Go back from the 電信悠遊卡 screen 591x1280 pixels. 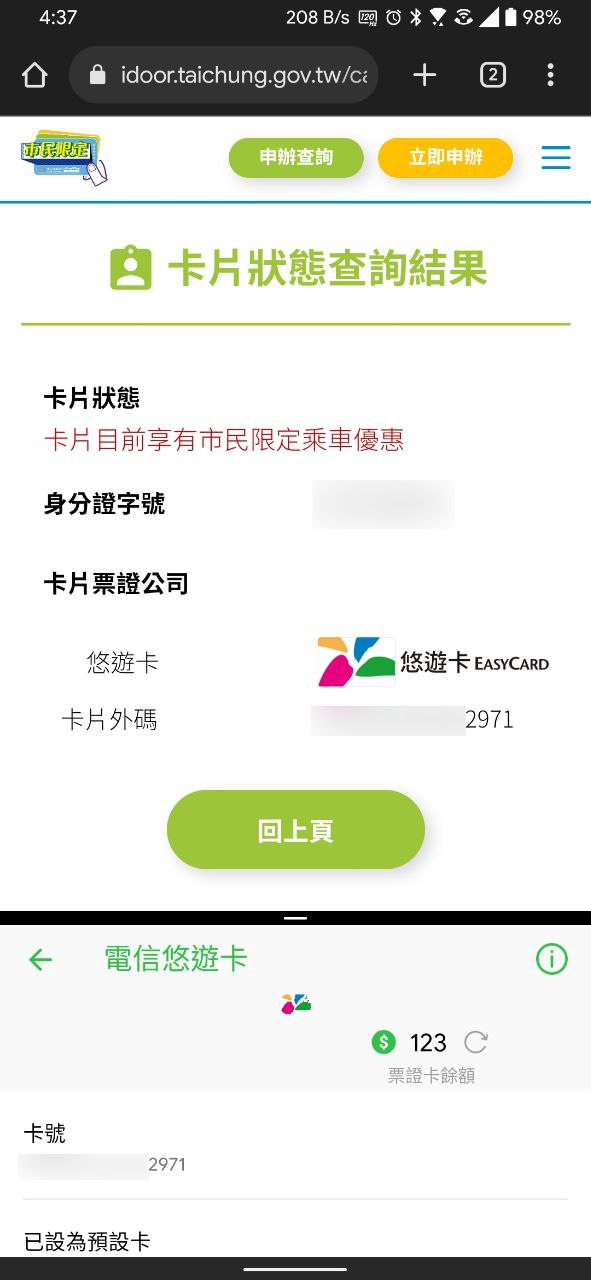point(40,960)
